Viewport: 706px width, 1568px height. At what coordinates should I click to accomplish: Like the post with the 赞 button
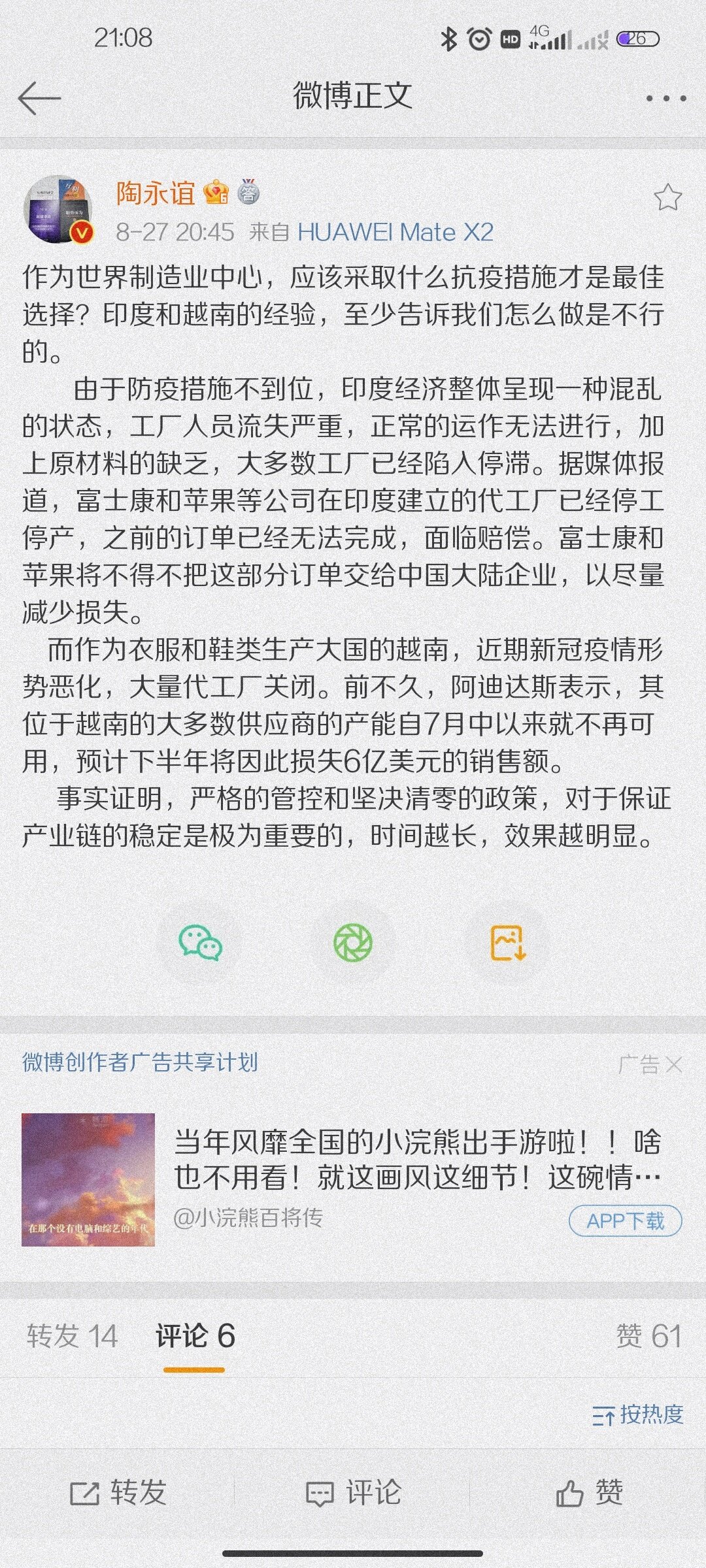pyautogui.click(x=589, y=1492)
